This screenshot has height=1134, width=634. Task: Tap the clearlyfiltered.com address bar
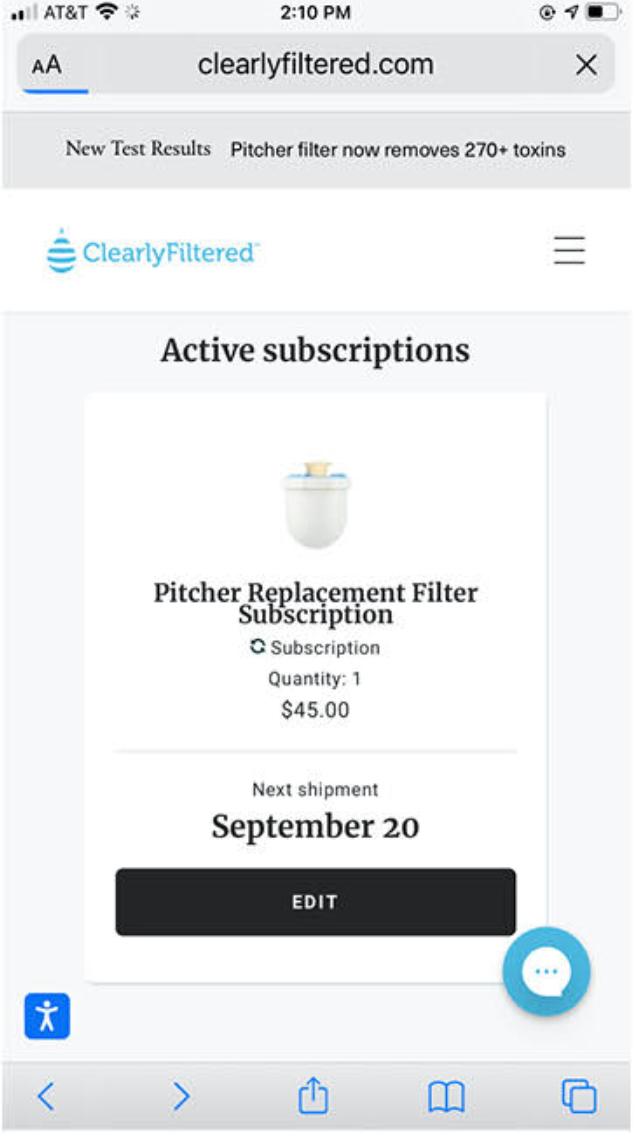(316, 66)
